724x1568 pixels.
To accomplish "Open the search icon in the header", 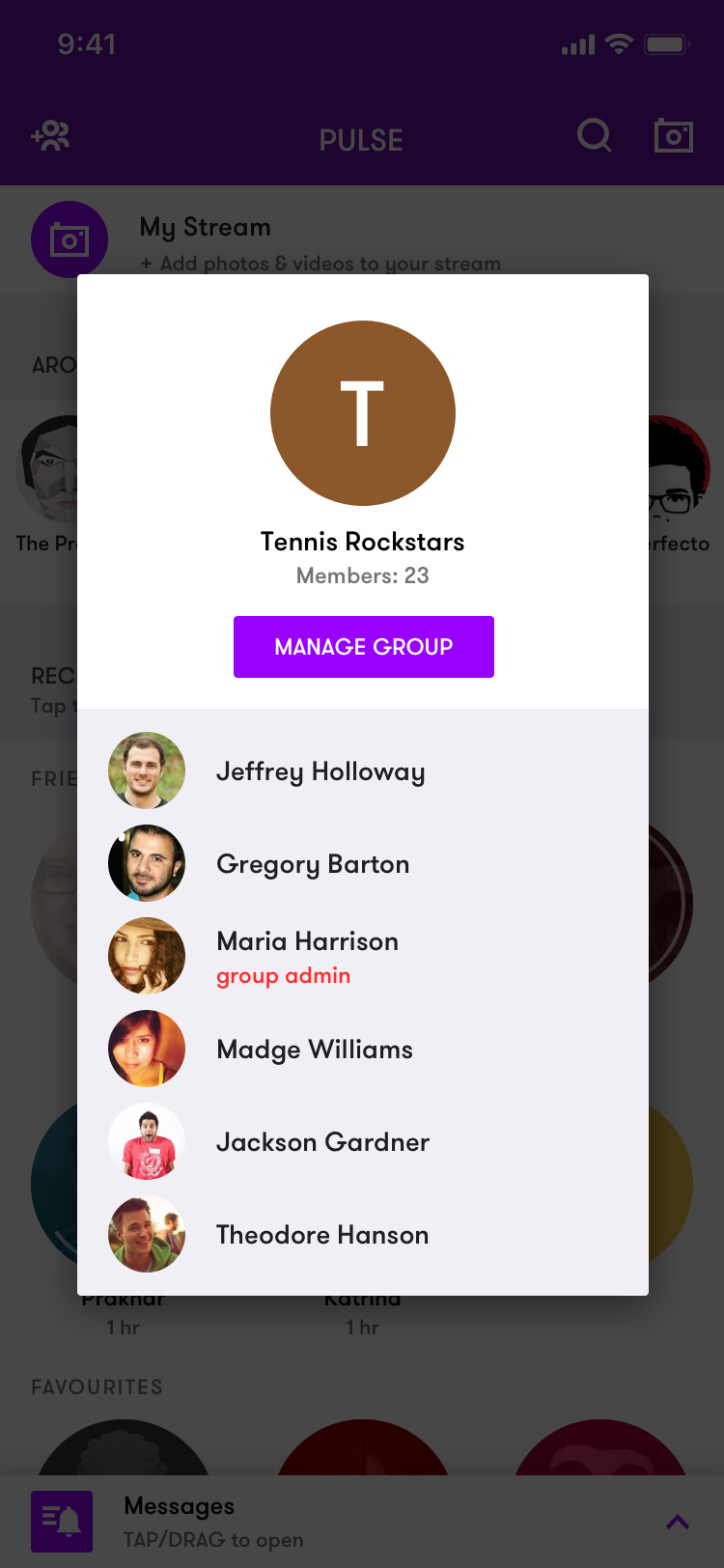I will click(595, 136).
